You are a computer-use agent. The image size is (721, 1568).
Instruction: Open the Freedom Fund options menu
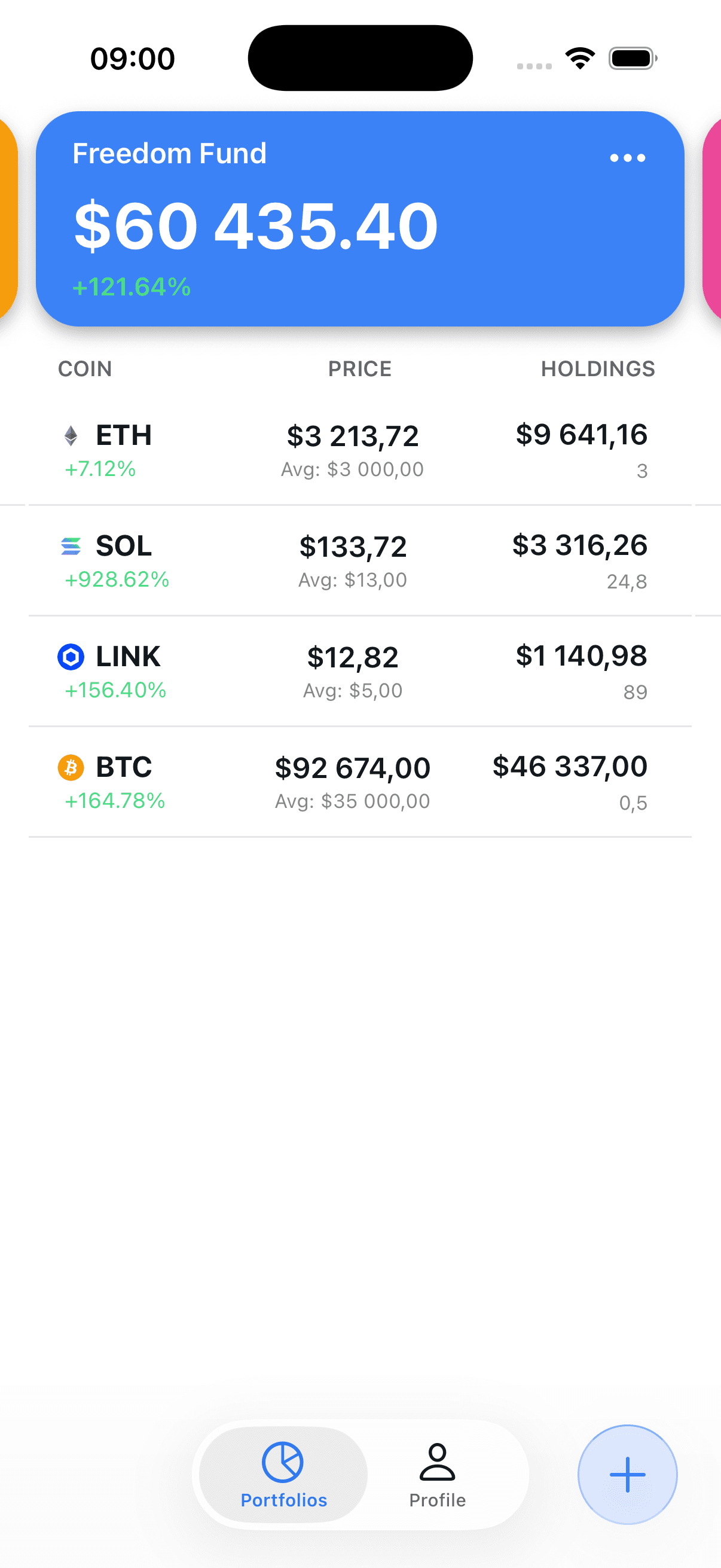tap(627, 158)
